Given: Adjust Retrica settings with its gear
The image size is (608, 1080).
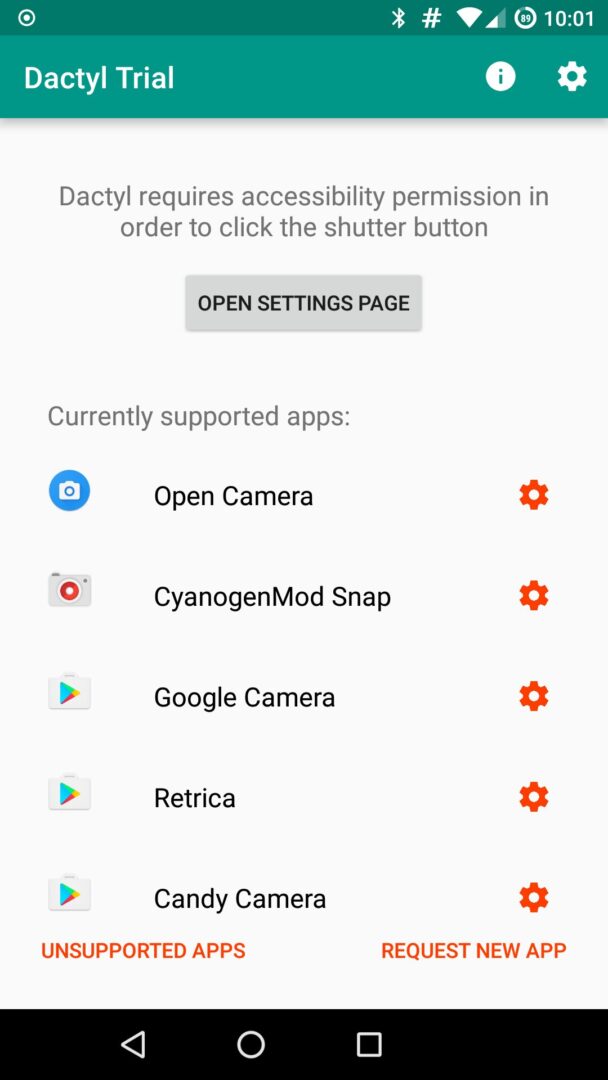Looking at the screenshot, I should click(x=534, y=797).
